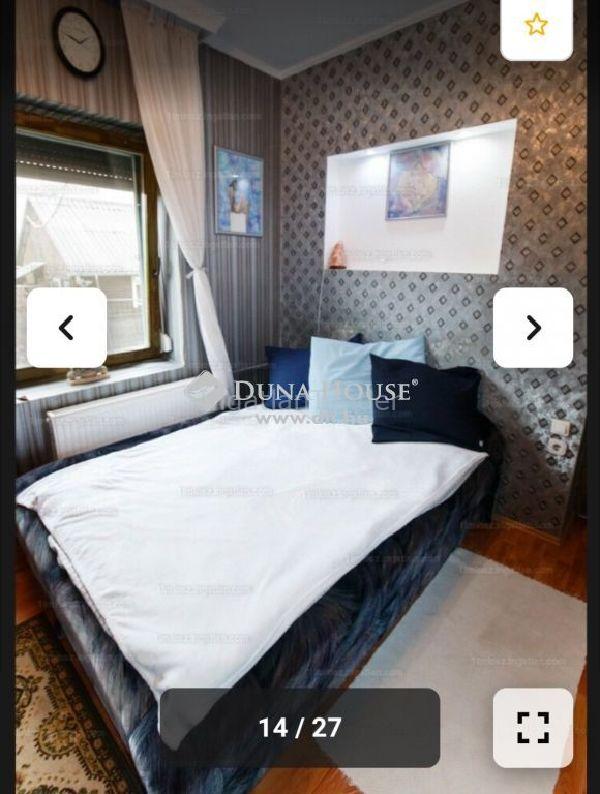Show the next photo
This screenshot has height=794, width=600.
click(x=533, y=328)
